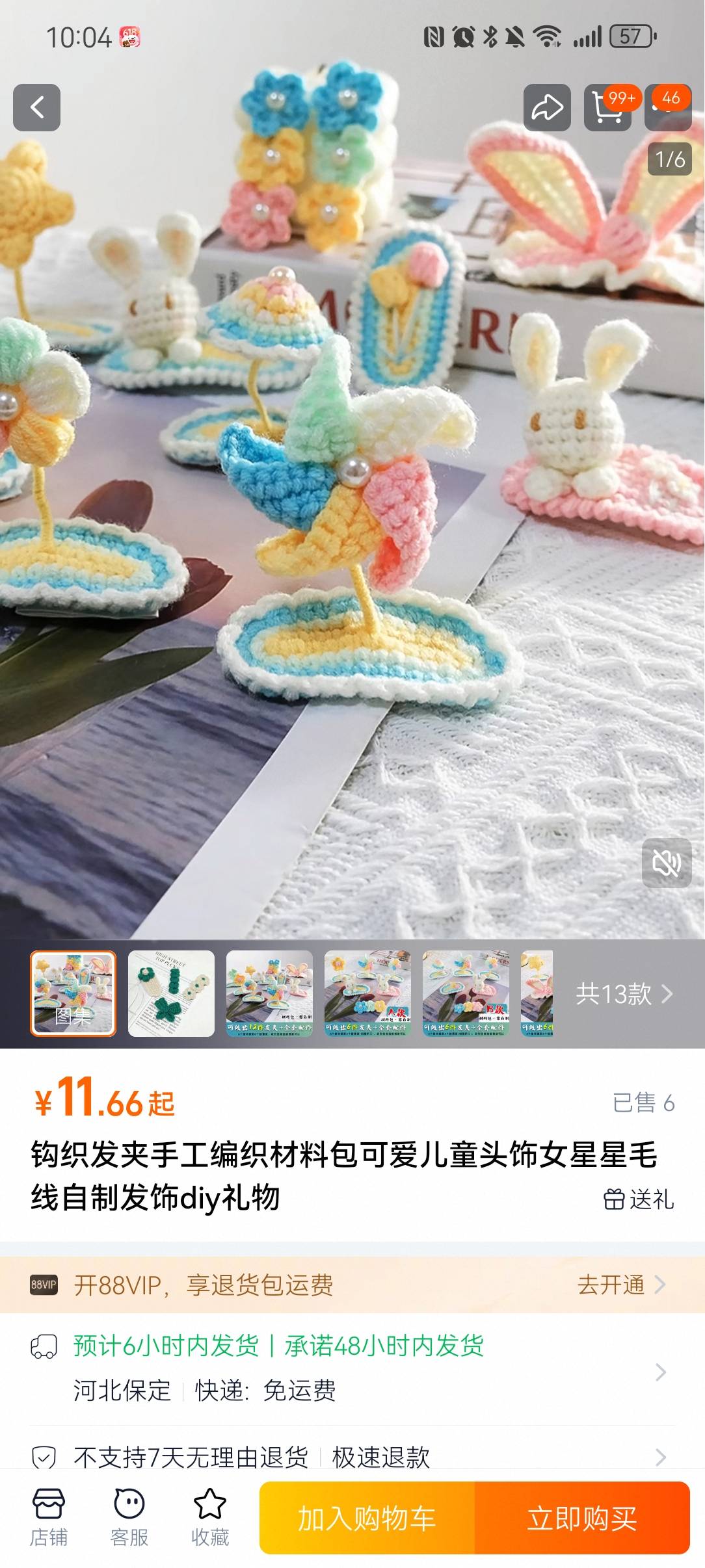Viewport: 705px width, 1568px height.
Task: Select the green crochet clips thumbnail
Action: 171,993
